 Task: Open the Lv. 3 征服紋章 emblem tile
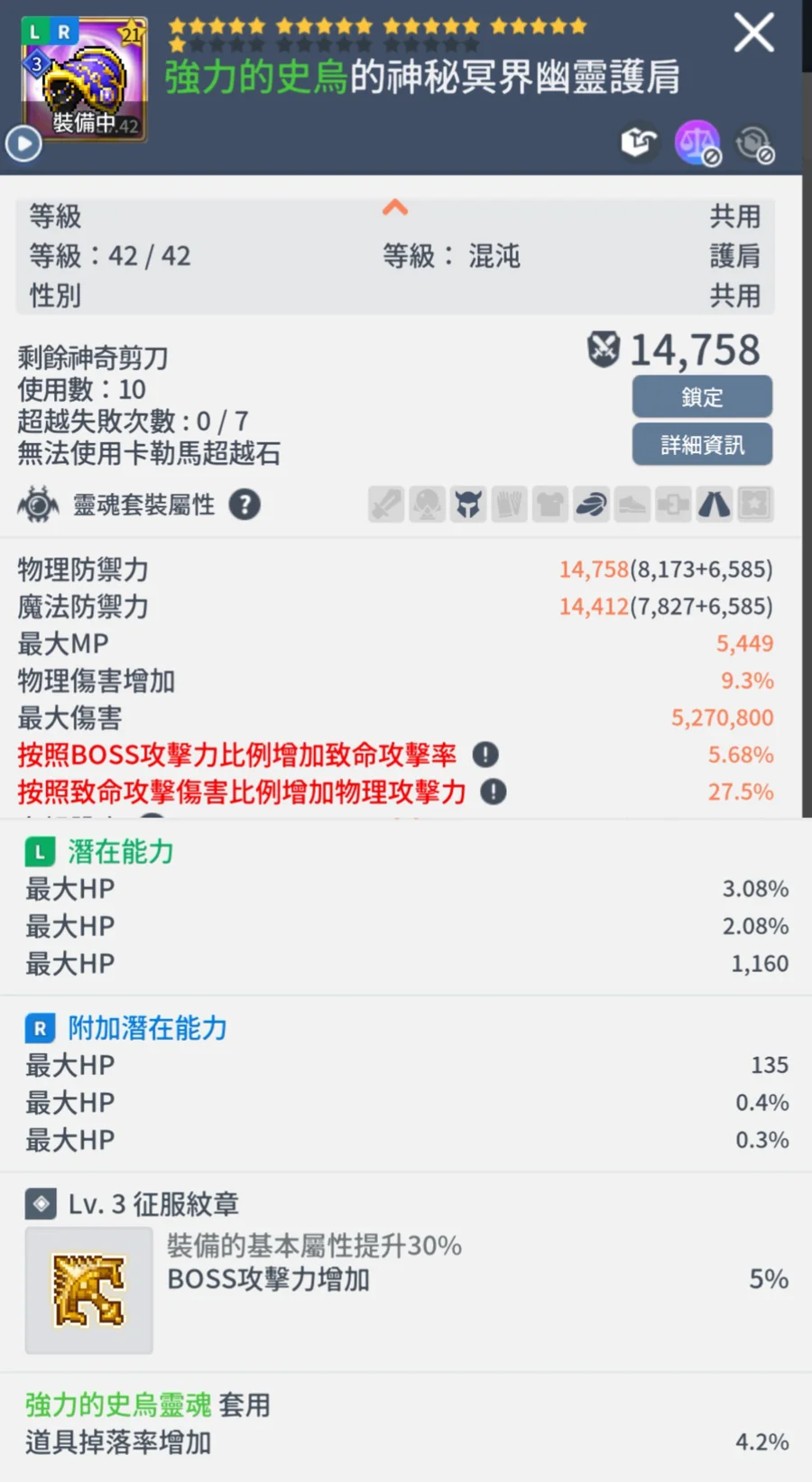pos(88,1290)
